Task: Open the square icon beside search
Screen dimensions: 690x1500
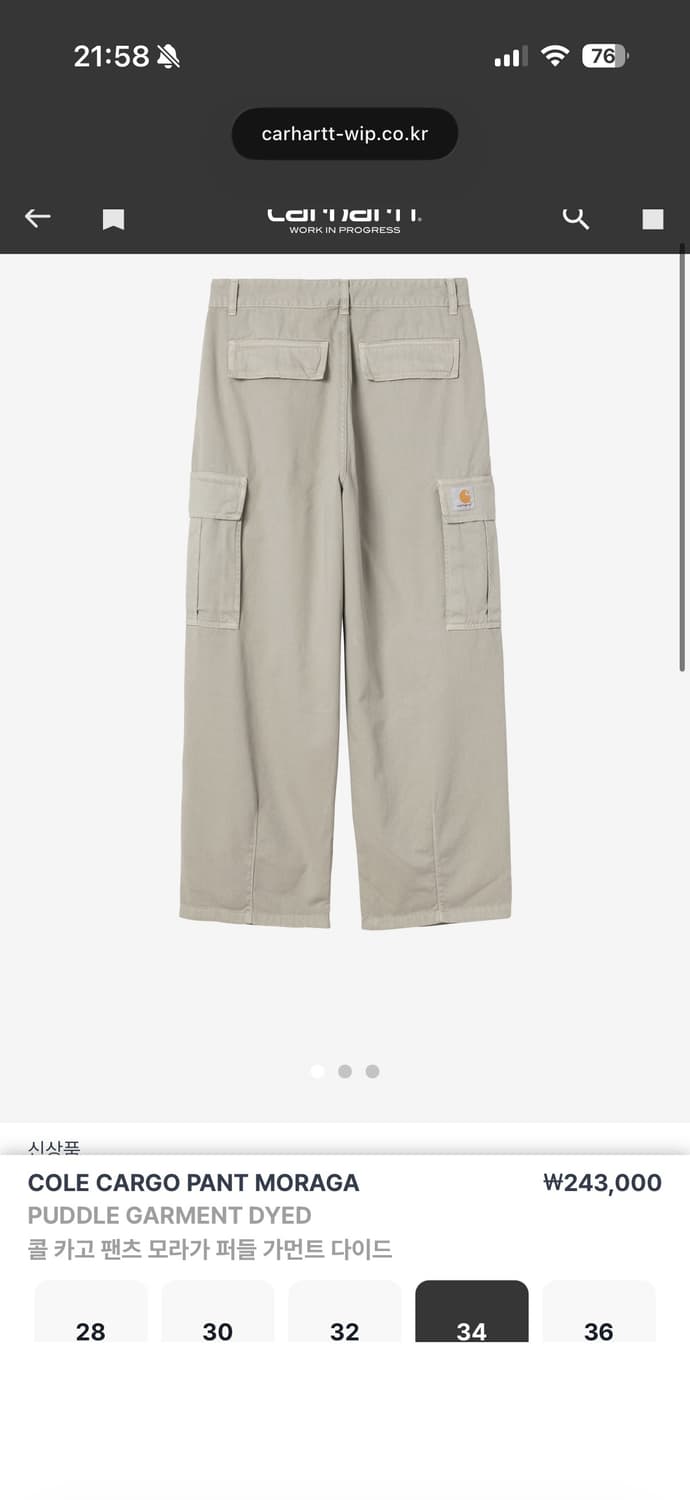Action: [653, 219]
